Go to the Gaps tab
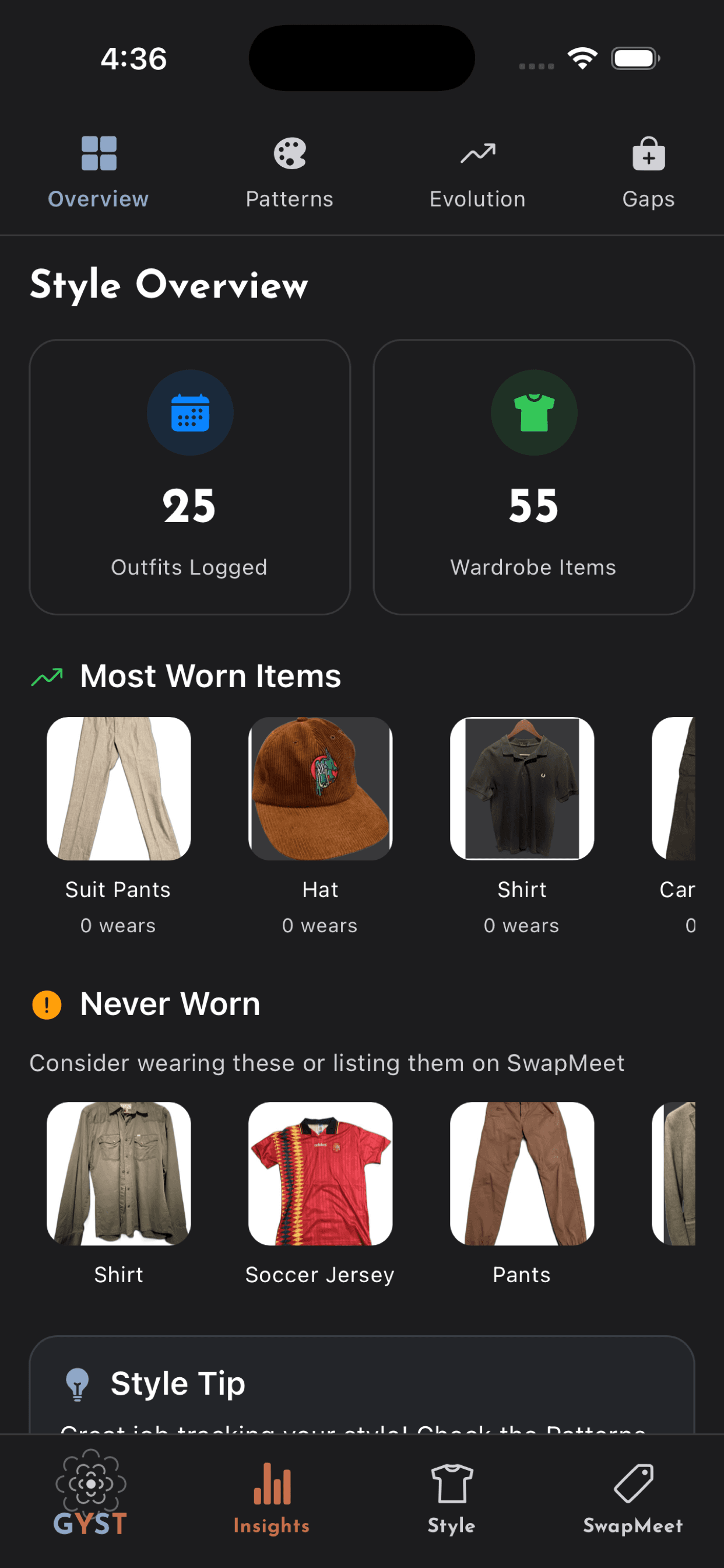 (648, 173)
